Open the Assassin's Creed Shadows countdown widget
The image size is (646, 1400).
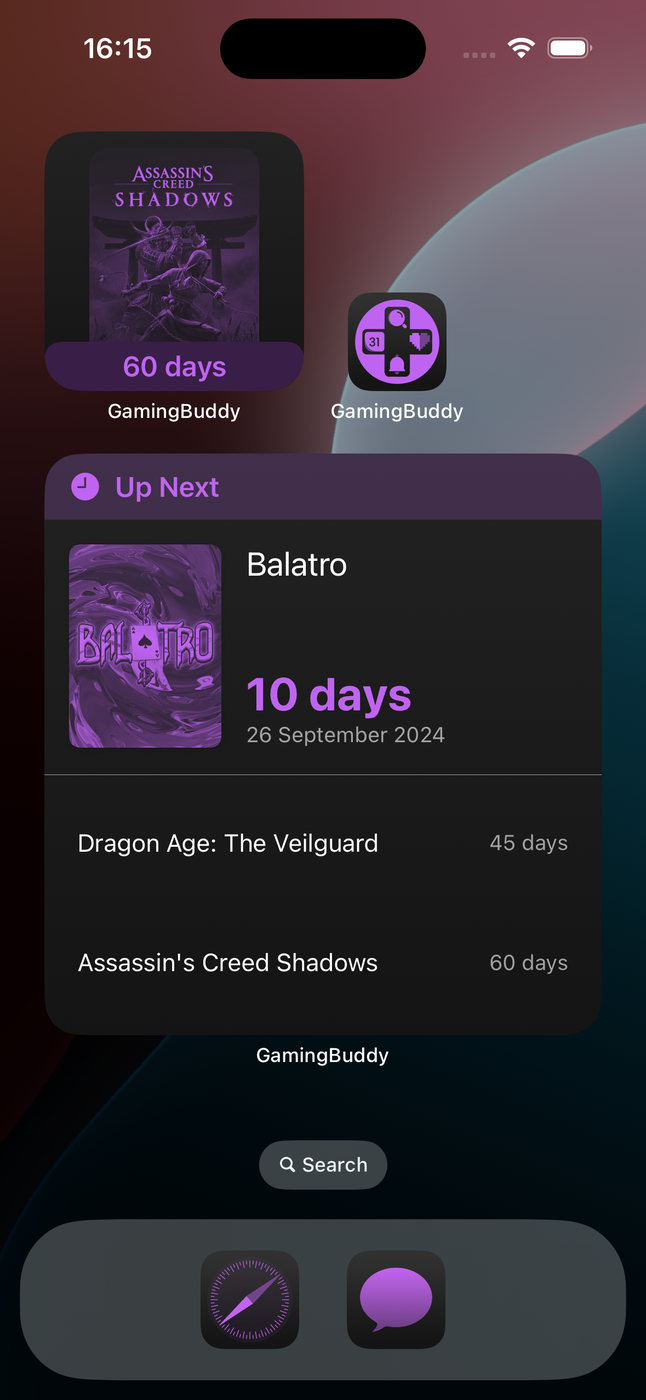(174, 262)
